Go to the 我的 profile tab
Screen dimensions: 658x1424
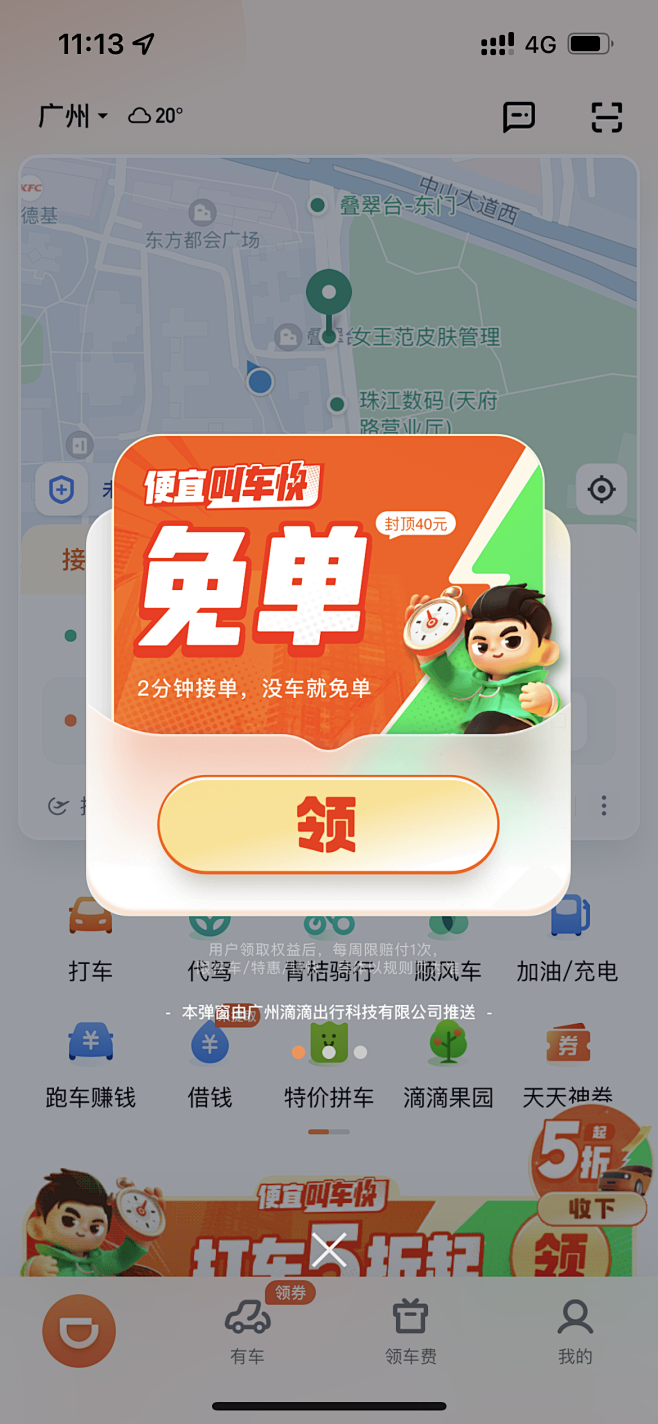pyautogui.click(x=575, y=1333)
